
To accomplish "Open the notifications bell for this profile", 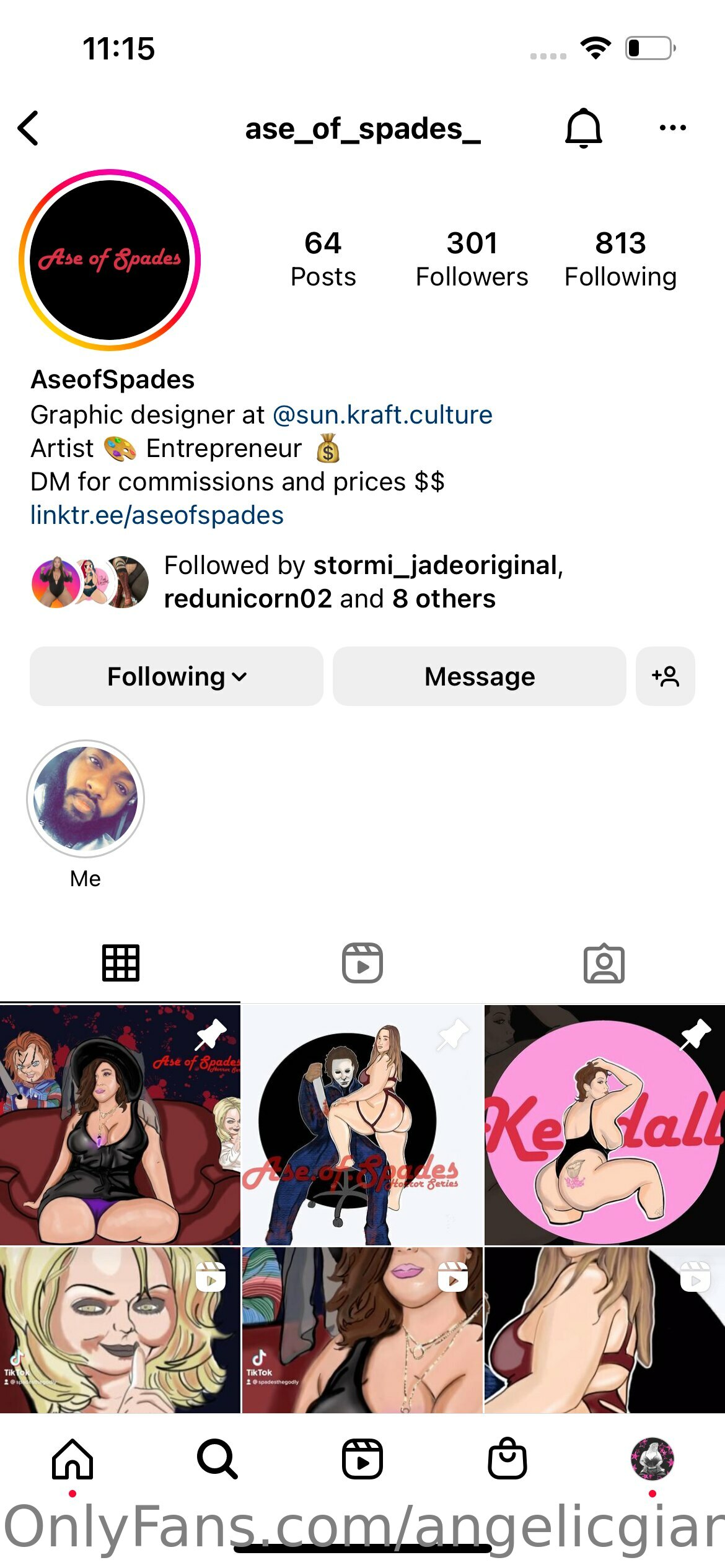I will [583, 128].
